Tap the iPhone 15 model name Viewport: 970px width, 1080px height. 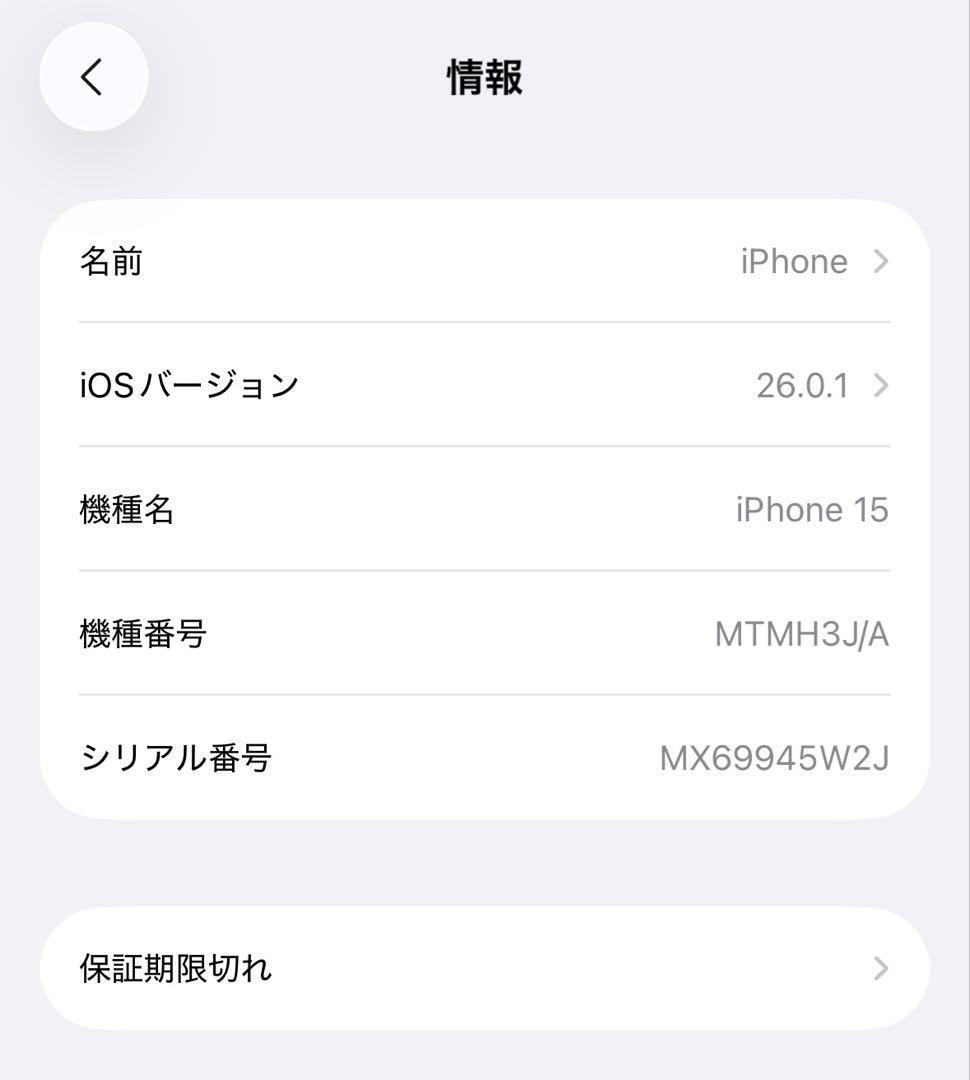[x=814, y=510]
